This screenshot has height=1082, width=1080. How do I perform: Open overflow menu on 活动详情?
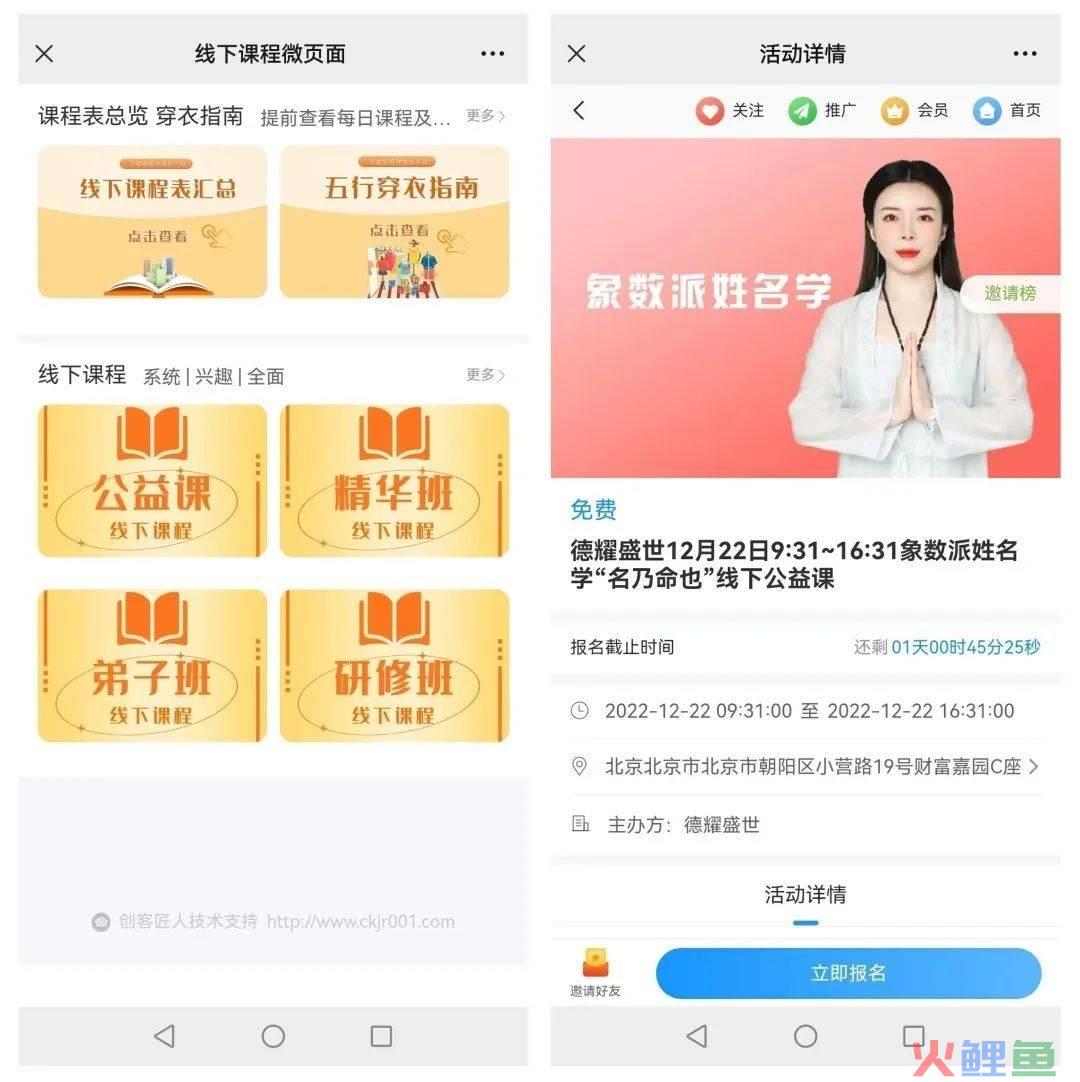(x=1024, y=54)
